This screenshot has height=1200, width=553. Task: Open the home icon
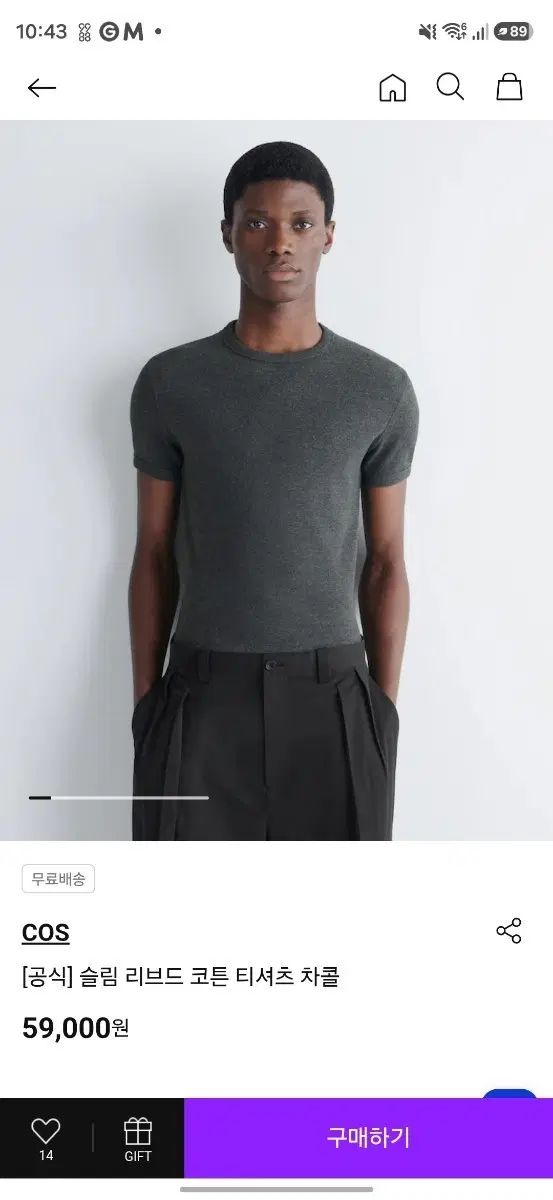[392, 88]
